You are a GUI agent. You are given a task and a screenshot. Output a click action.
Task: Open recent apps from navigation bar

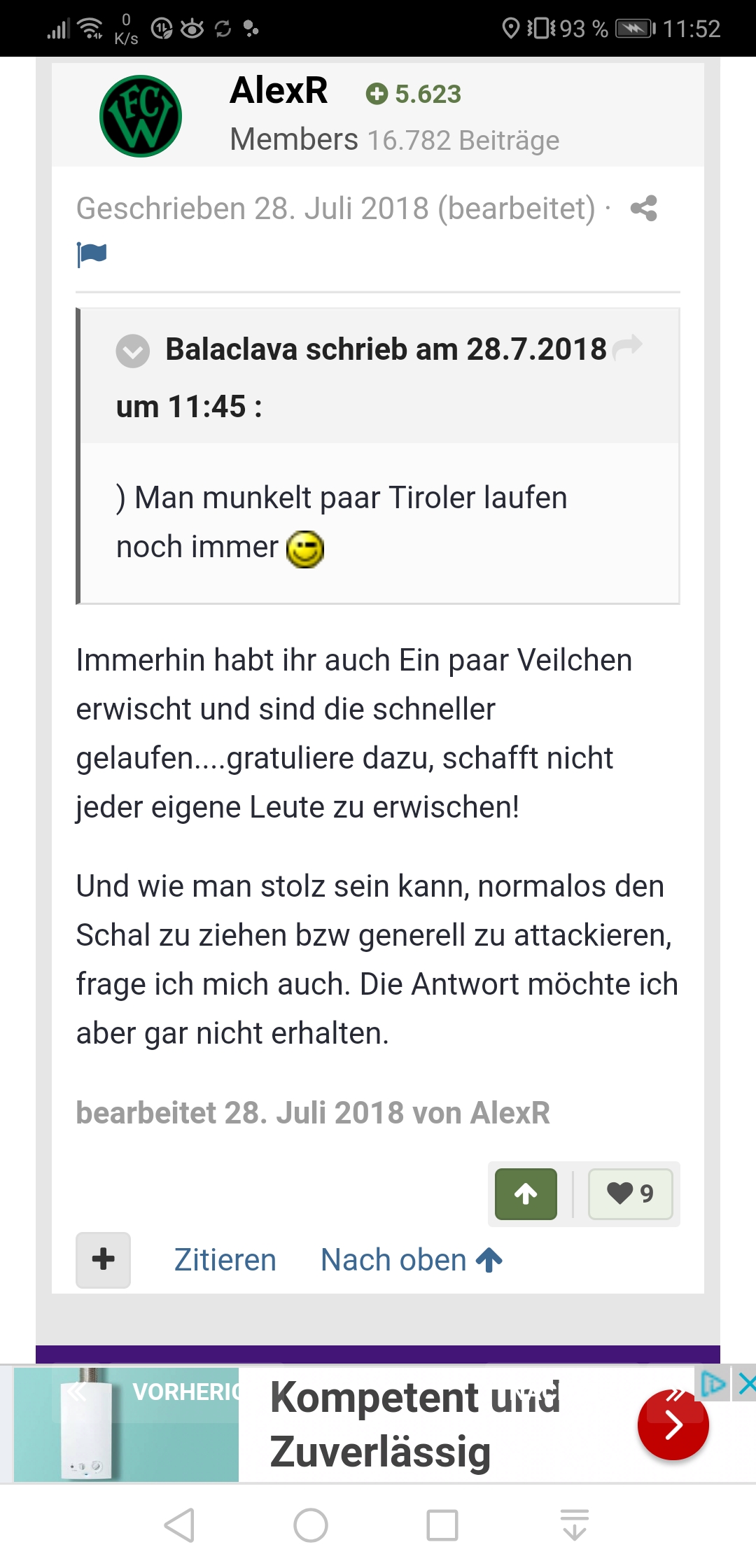point(442,1525)
